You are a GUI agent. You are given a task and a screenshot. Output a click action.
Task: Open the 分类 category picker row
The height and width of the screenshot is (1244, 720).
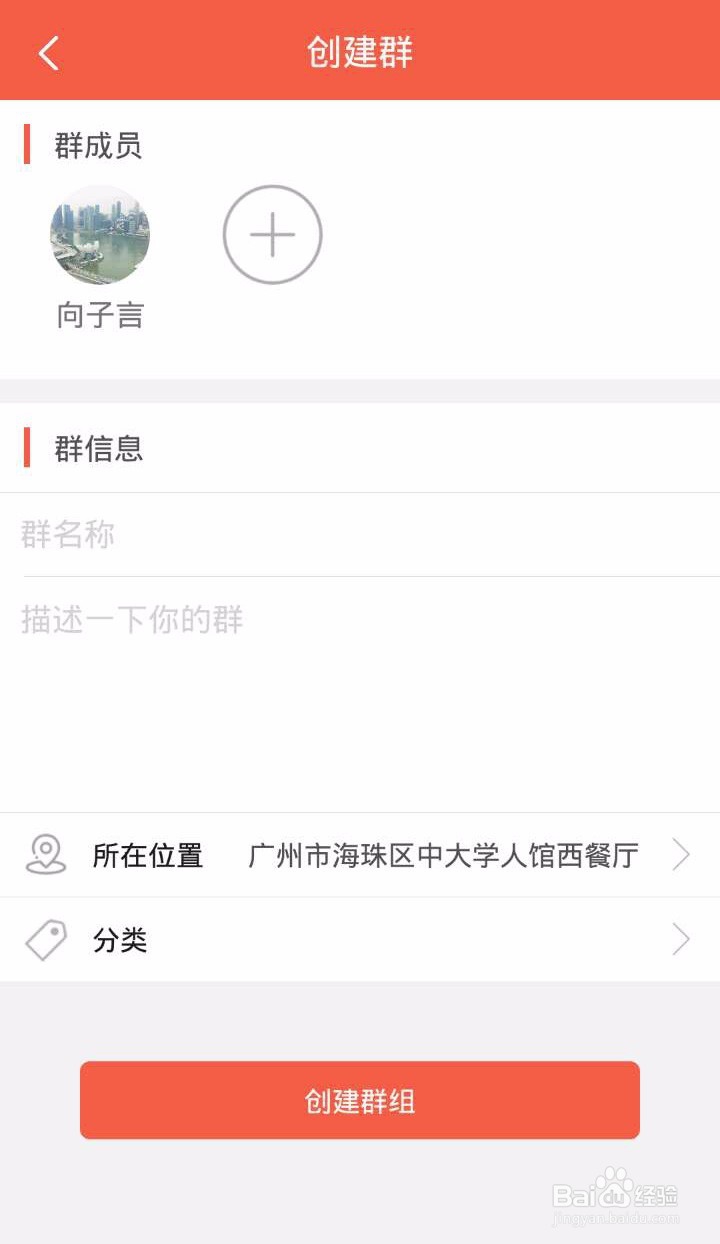(x=360, y=939)
